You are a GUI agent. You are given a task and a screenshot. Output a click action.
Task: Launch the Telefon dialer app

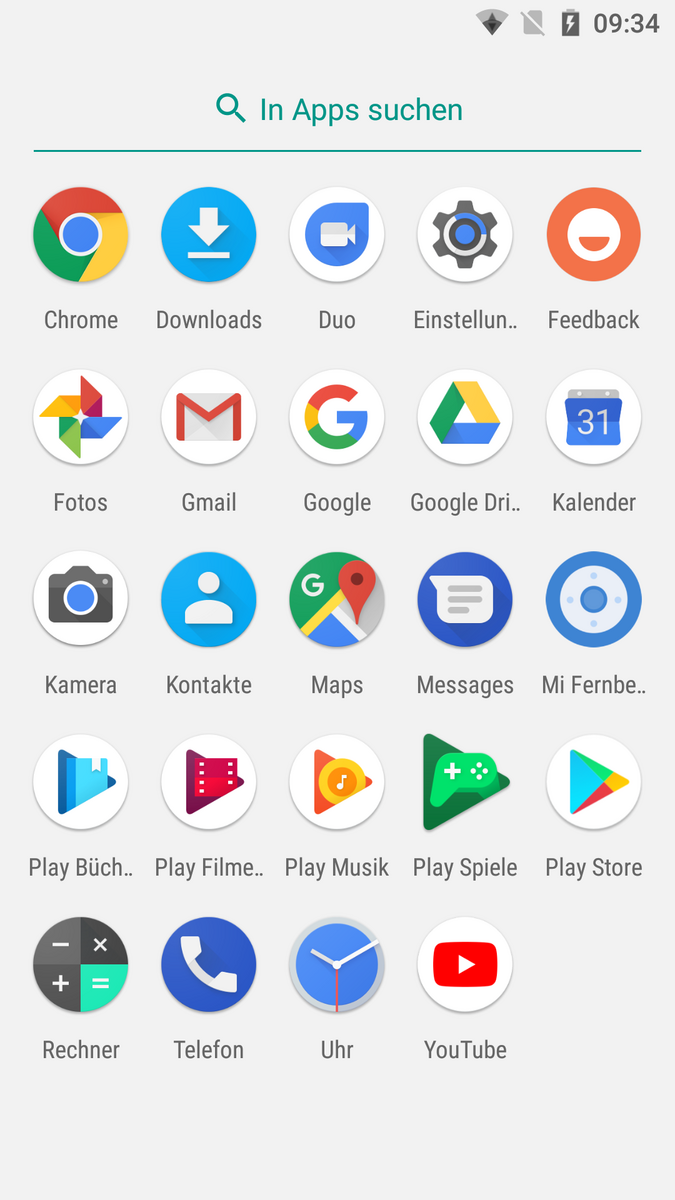209,965
